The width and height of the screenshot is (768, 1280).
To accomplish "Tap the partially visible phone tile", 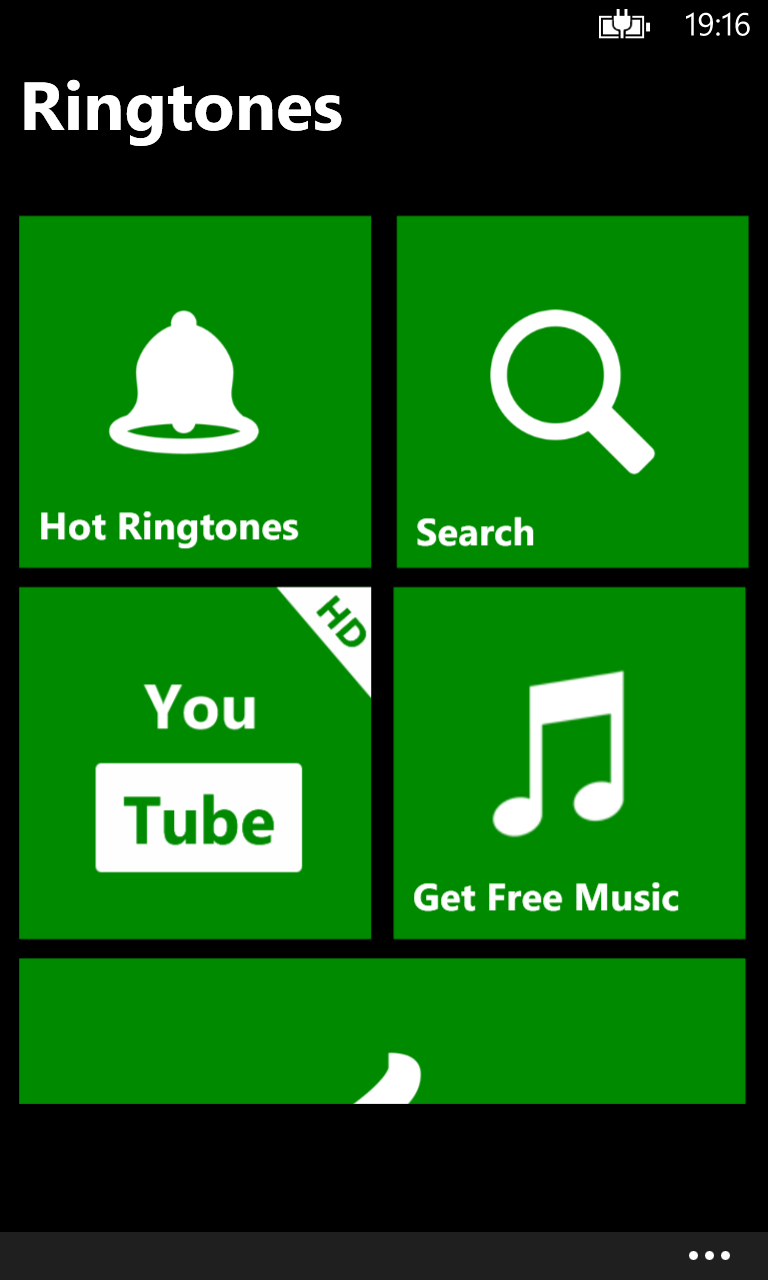I will point(382,1031).
